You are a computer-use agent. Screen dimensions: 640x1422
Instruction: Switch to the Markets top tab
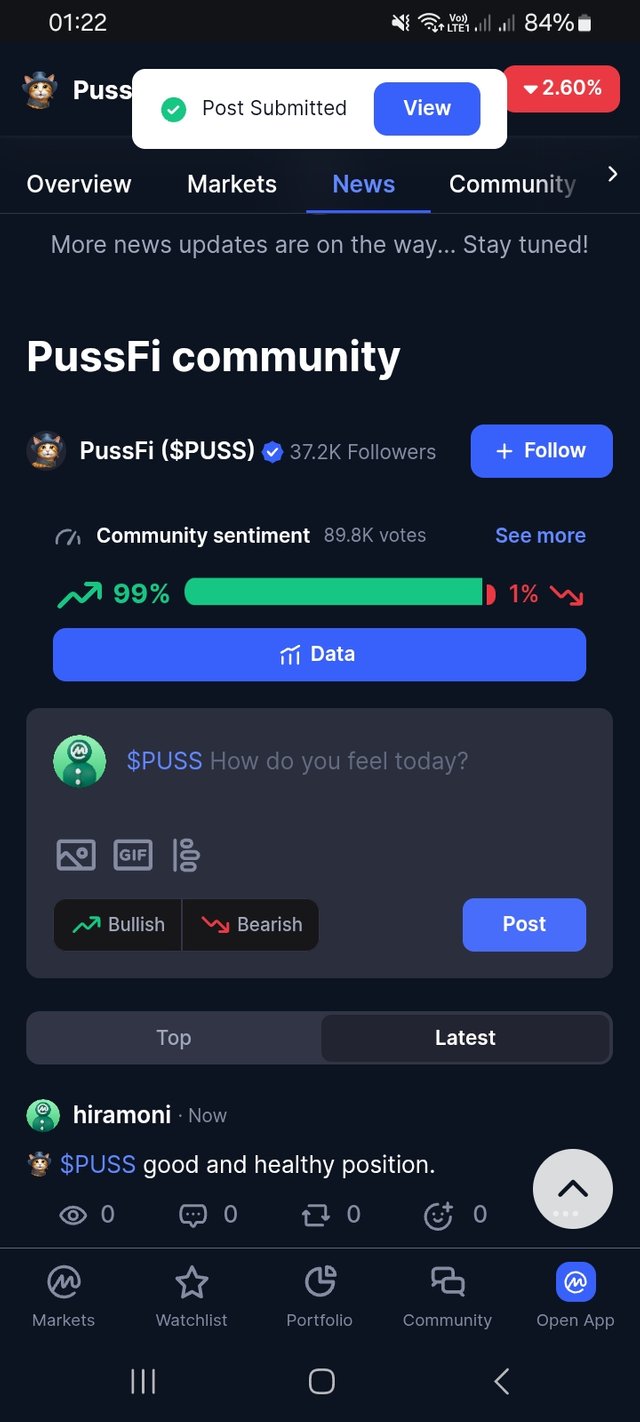232,184
